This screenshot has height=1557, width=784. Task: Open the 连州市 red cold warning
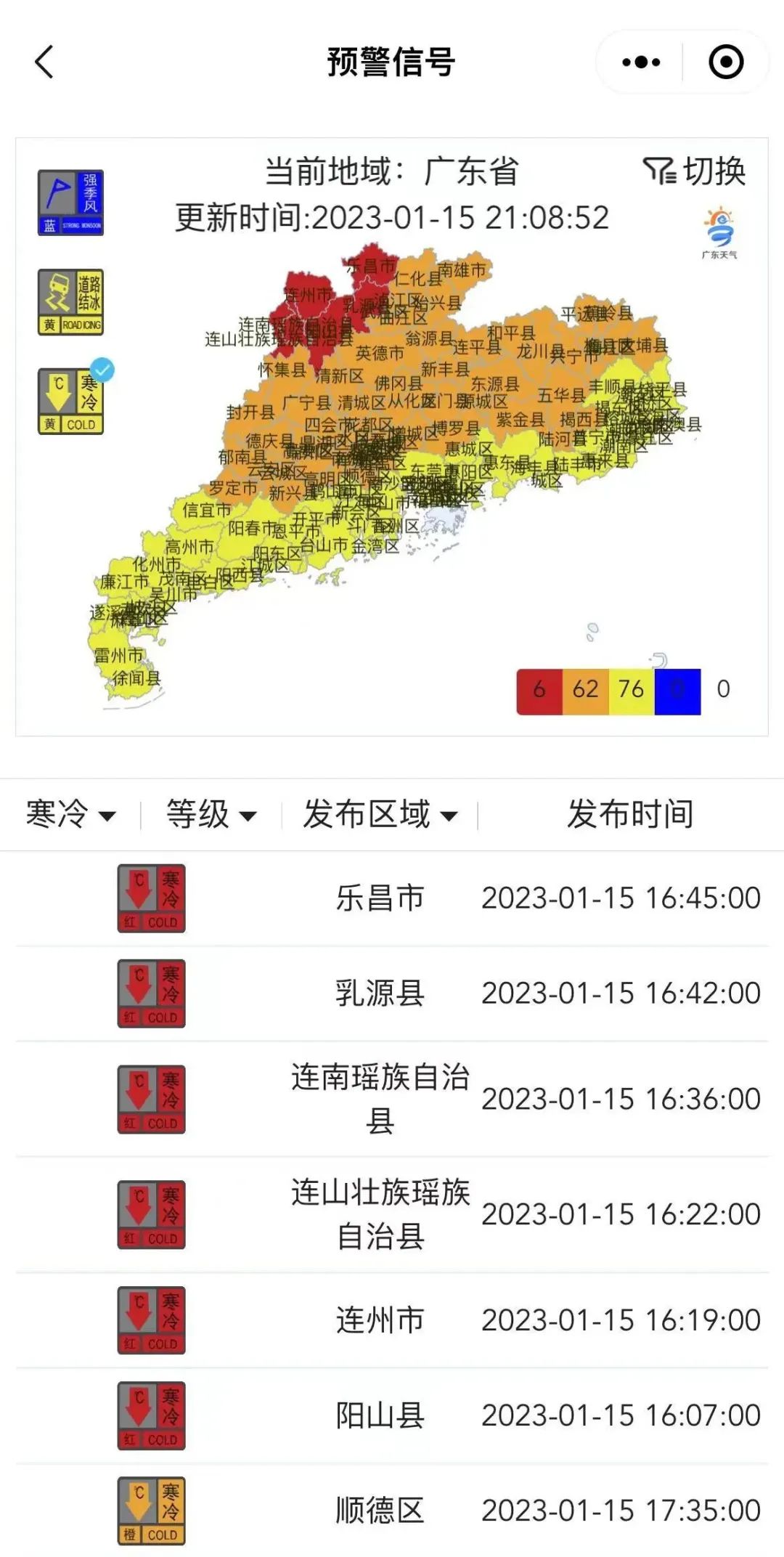(392, 1320)
